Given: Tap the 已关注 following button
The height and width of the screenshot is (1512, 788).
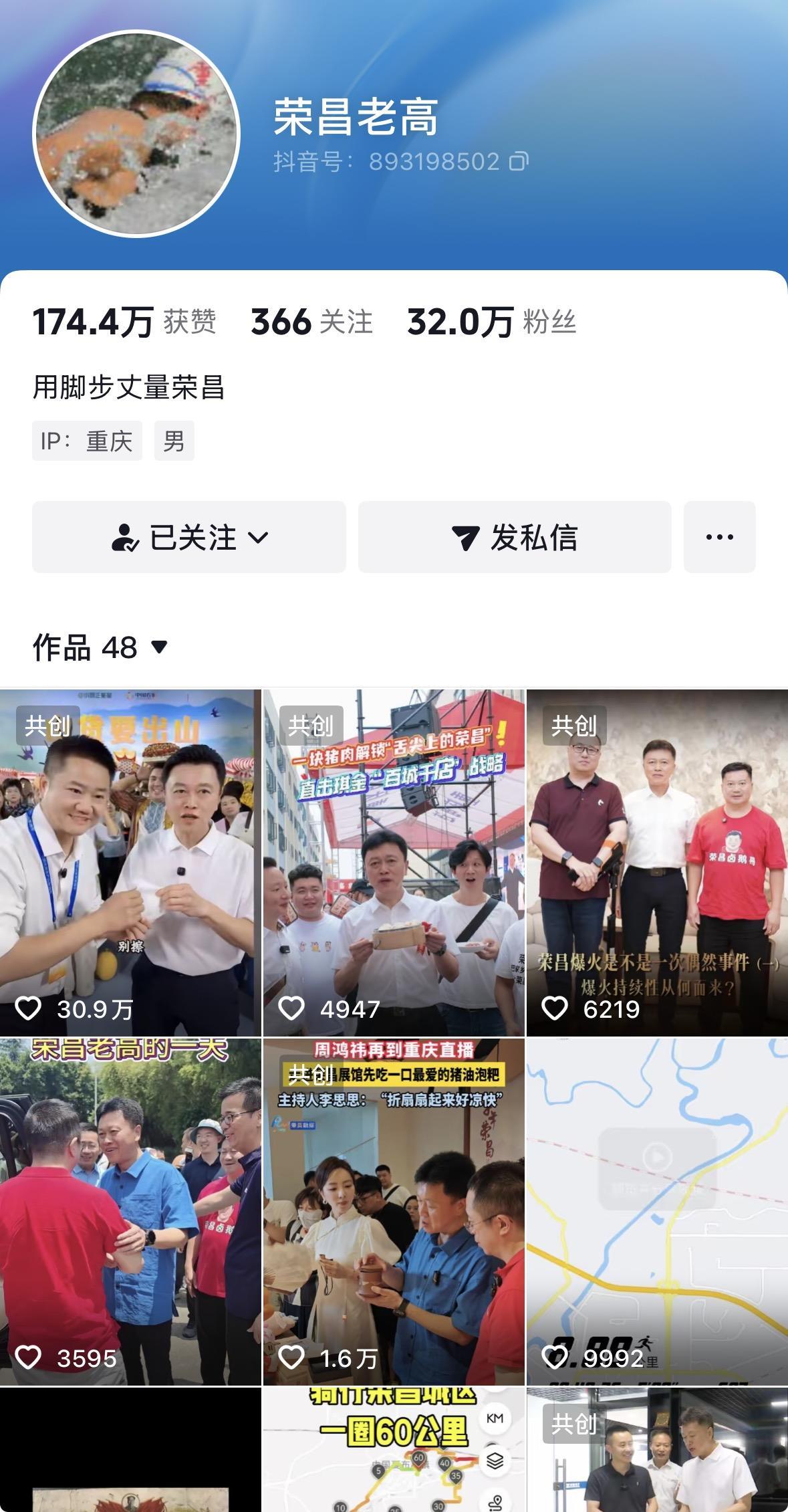Looking at the screenshot, I should pyautogui.click(x=189, y=537).
